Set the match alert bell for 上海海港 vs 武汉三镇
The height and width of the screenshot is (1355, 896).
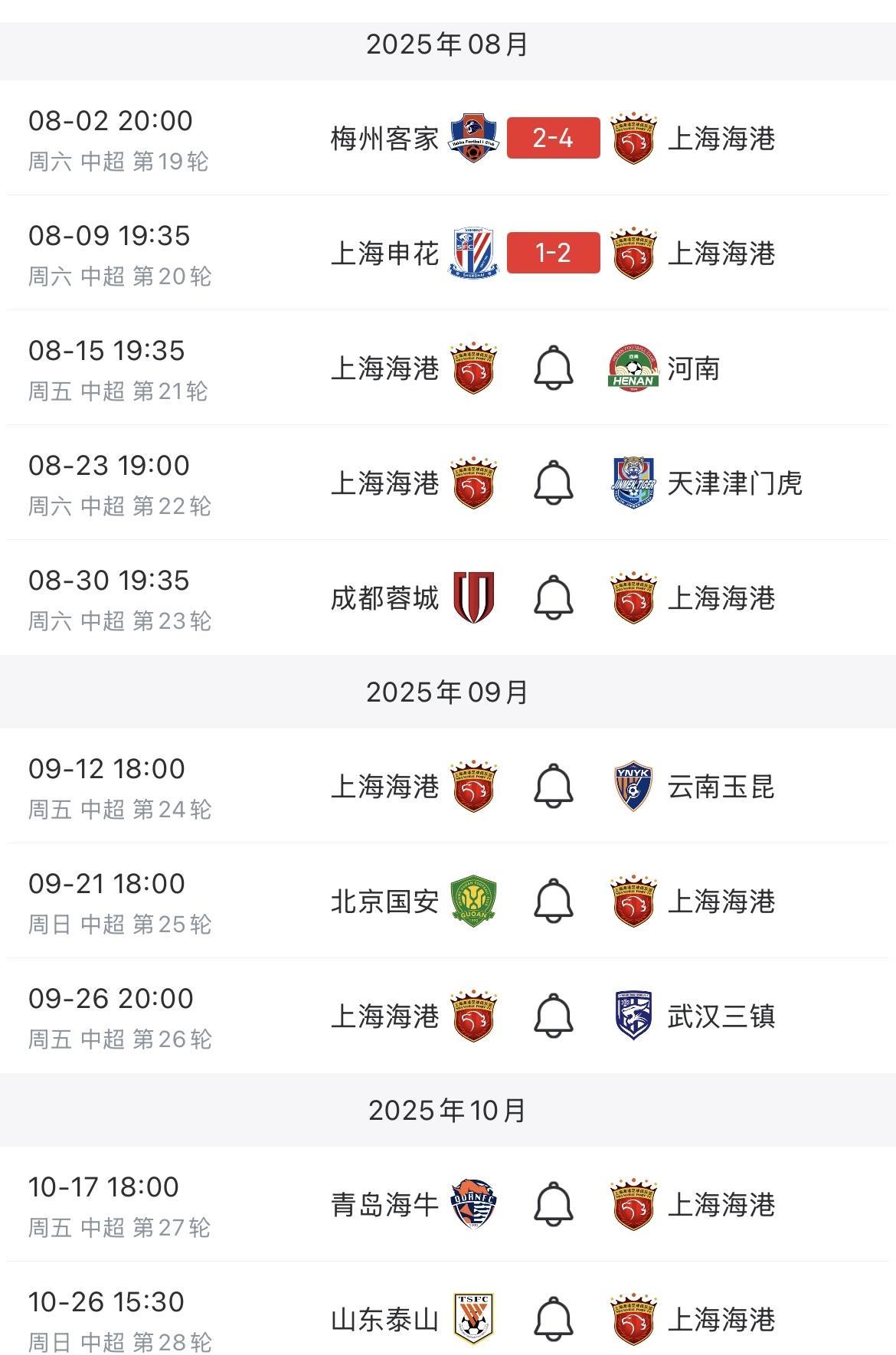point(553,1016)
